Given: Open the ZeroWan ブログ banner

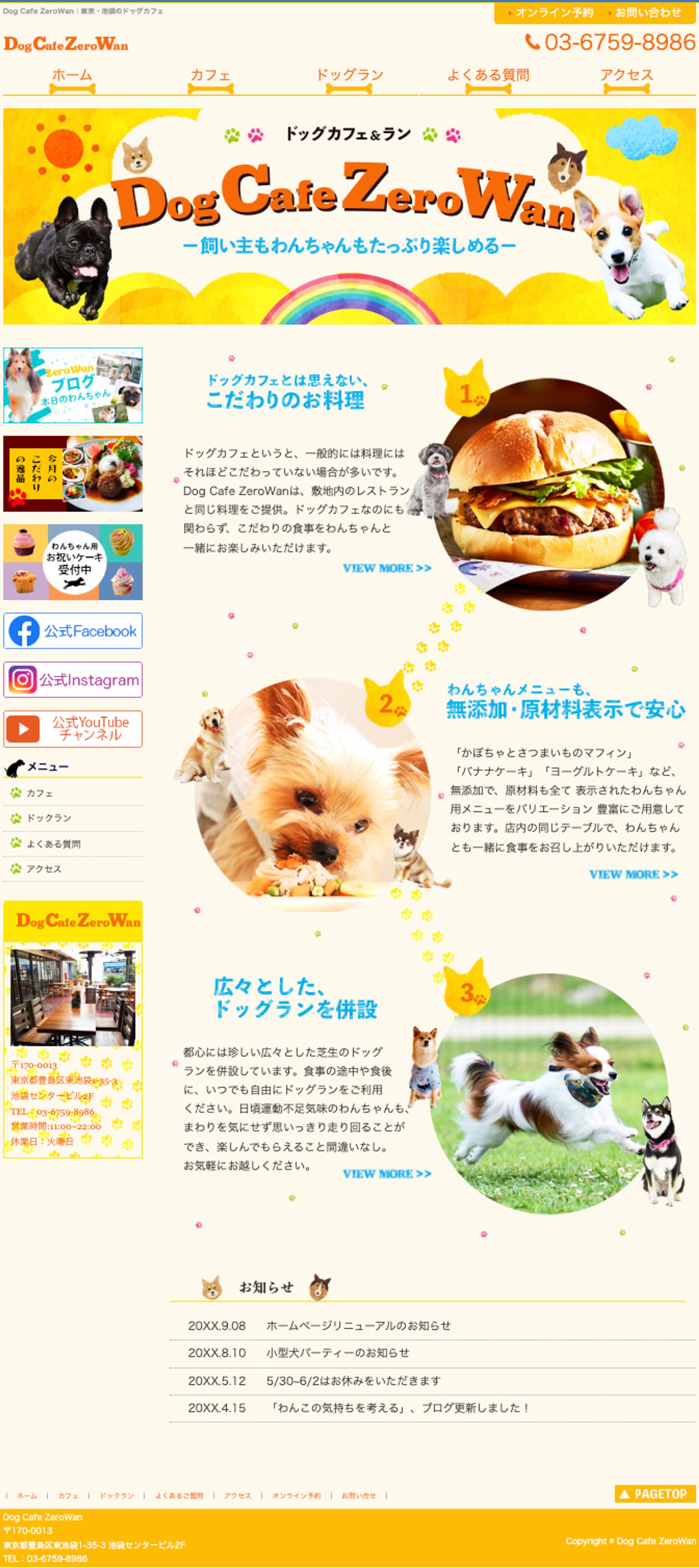Looking at the screenshot, I should coord(73,385).
